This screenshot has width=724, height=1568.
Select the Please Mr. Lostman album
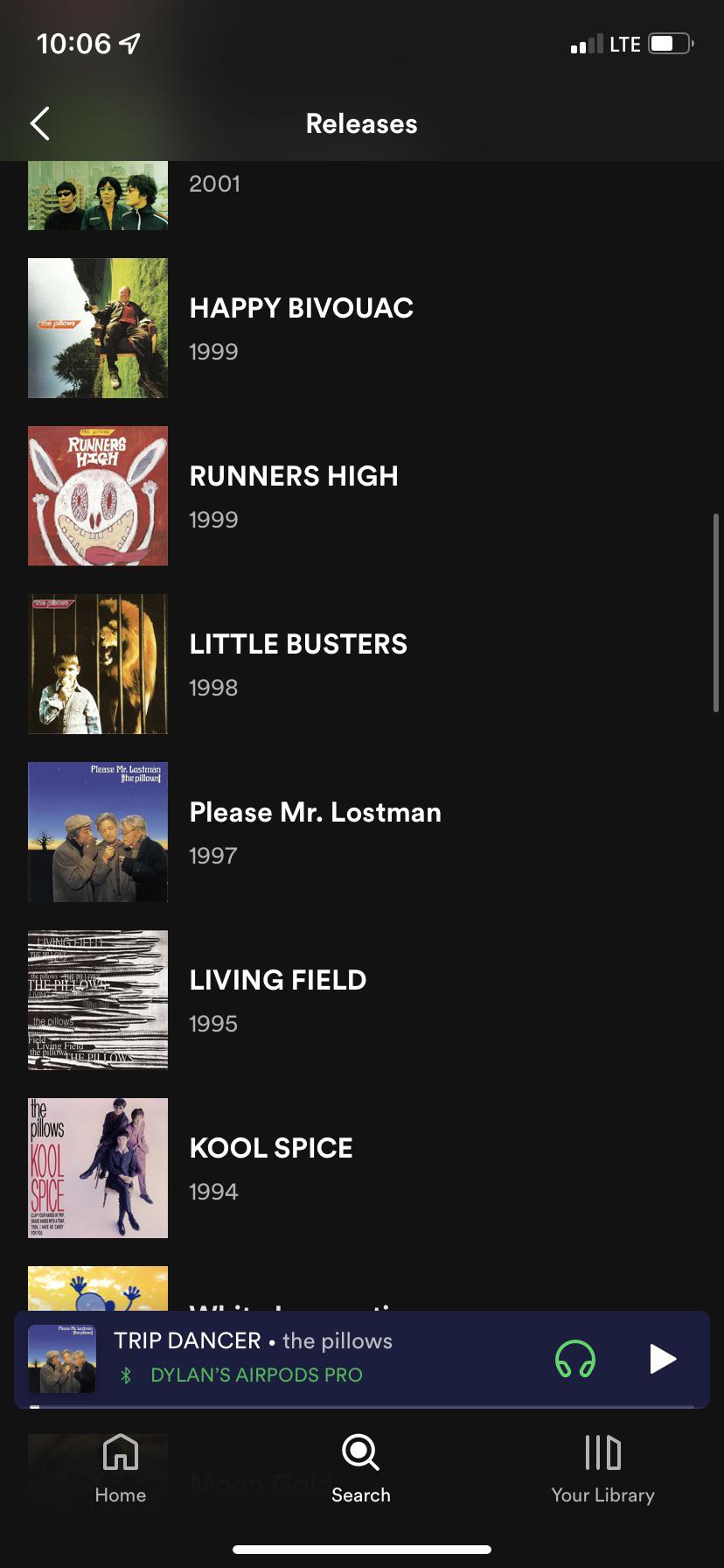click(x=315, y=812)
